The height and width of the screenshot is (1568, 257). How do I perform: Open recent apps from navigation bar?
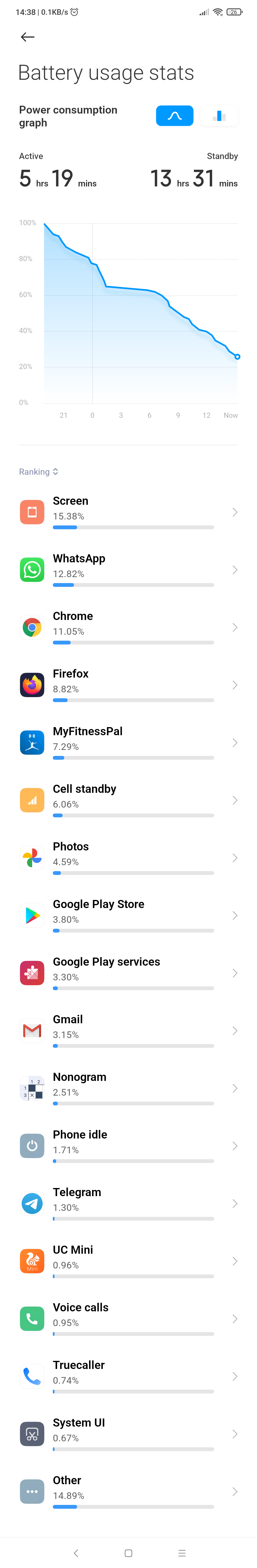click(182, 1553)
